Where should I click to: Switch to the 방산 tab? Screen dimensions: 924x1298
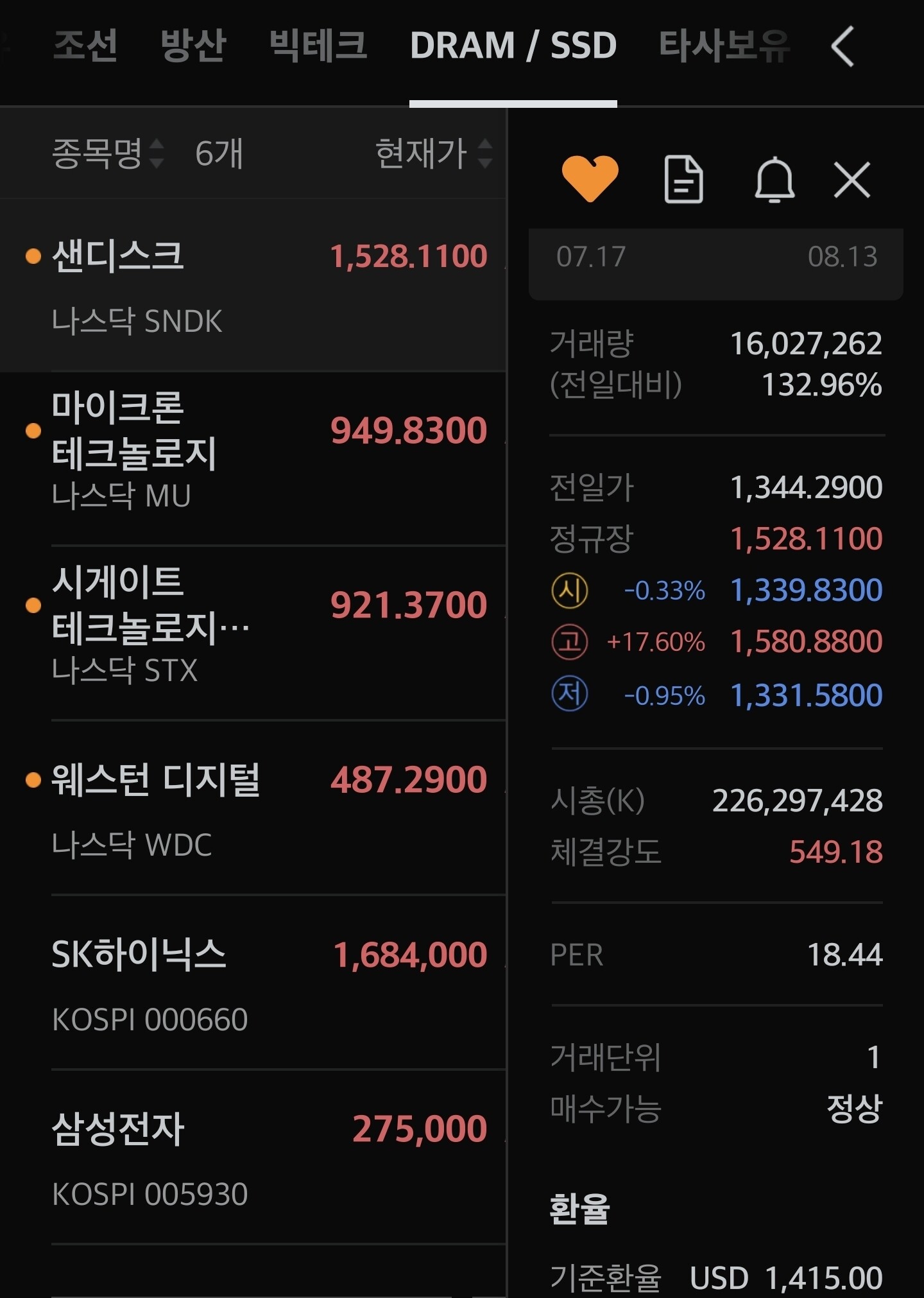193,46
